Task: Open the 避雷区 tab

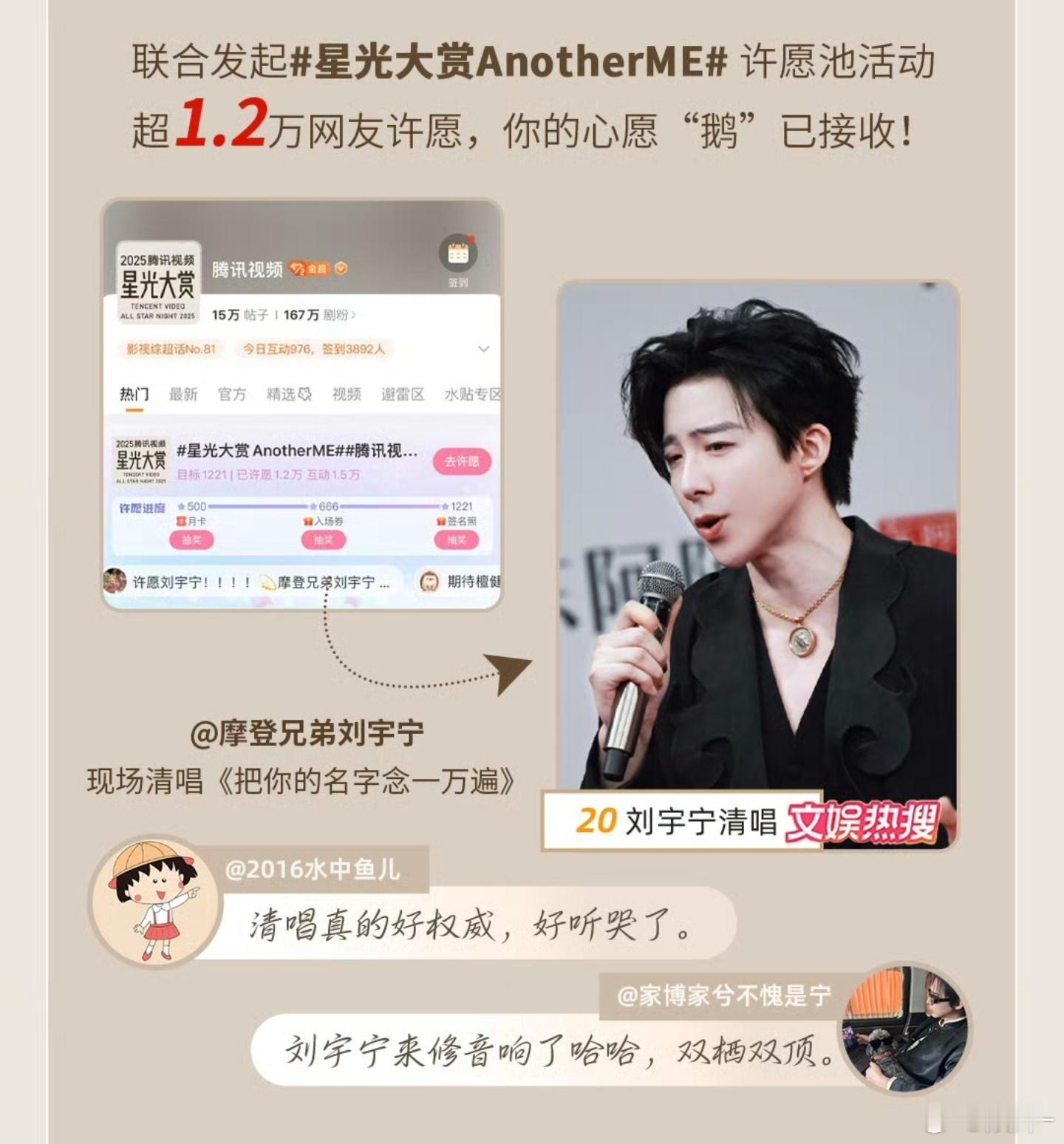Action: 402,394
